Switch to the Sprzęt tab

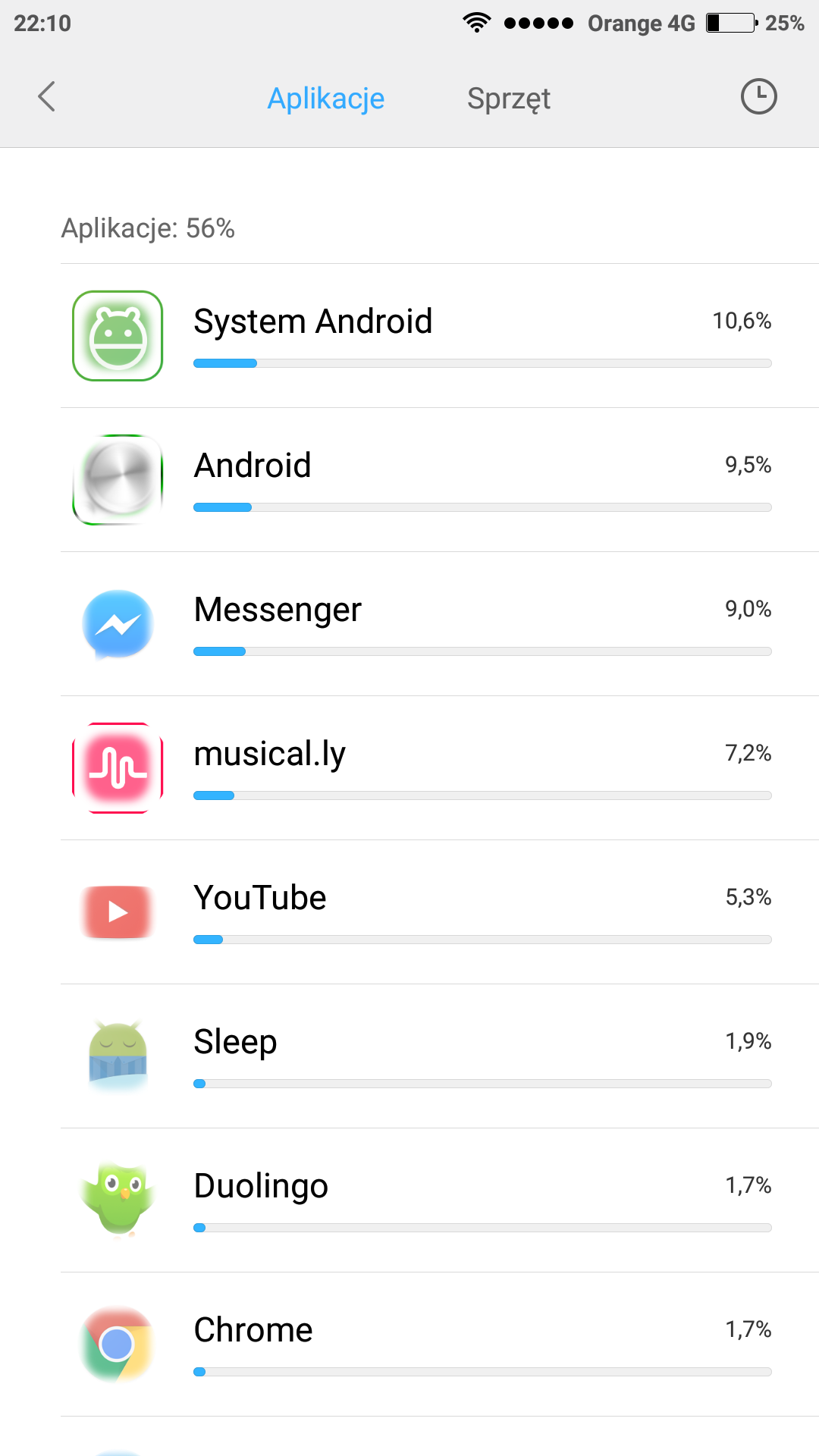[508, 99]
